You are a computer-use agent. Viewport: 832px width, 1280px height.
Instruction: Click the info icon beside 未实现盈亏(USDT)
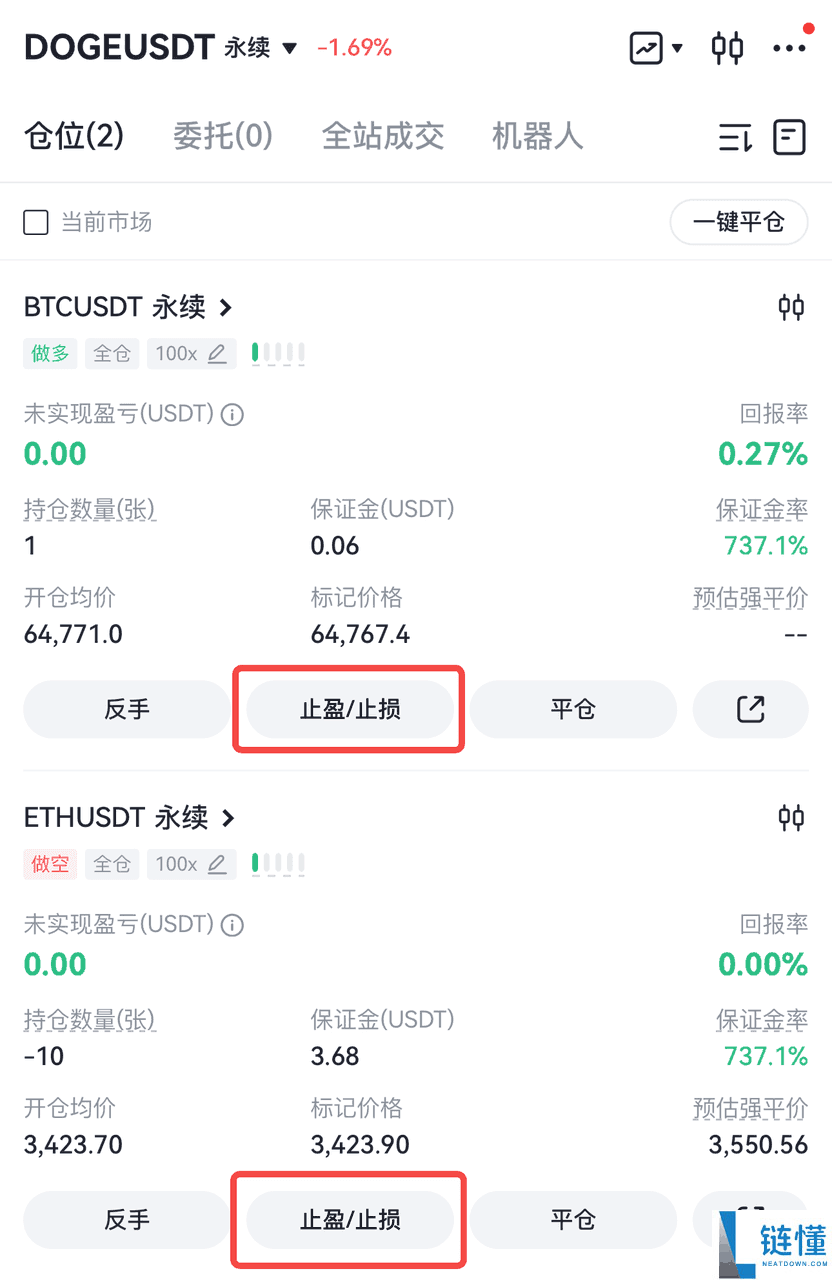(232, 414)
